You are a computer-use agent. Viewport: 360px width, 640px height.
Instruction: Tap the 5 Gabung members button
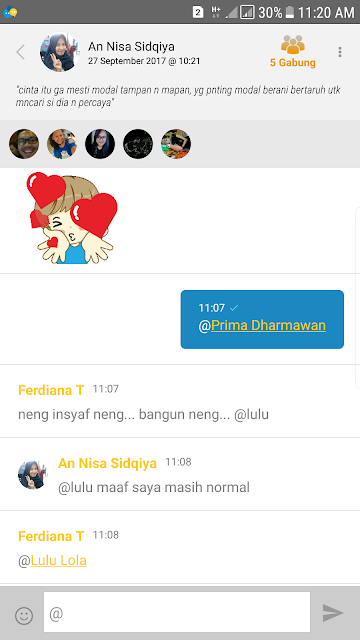tap(293, 51)
